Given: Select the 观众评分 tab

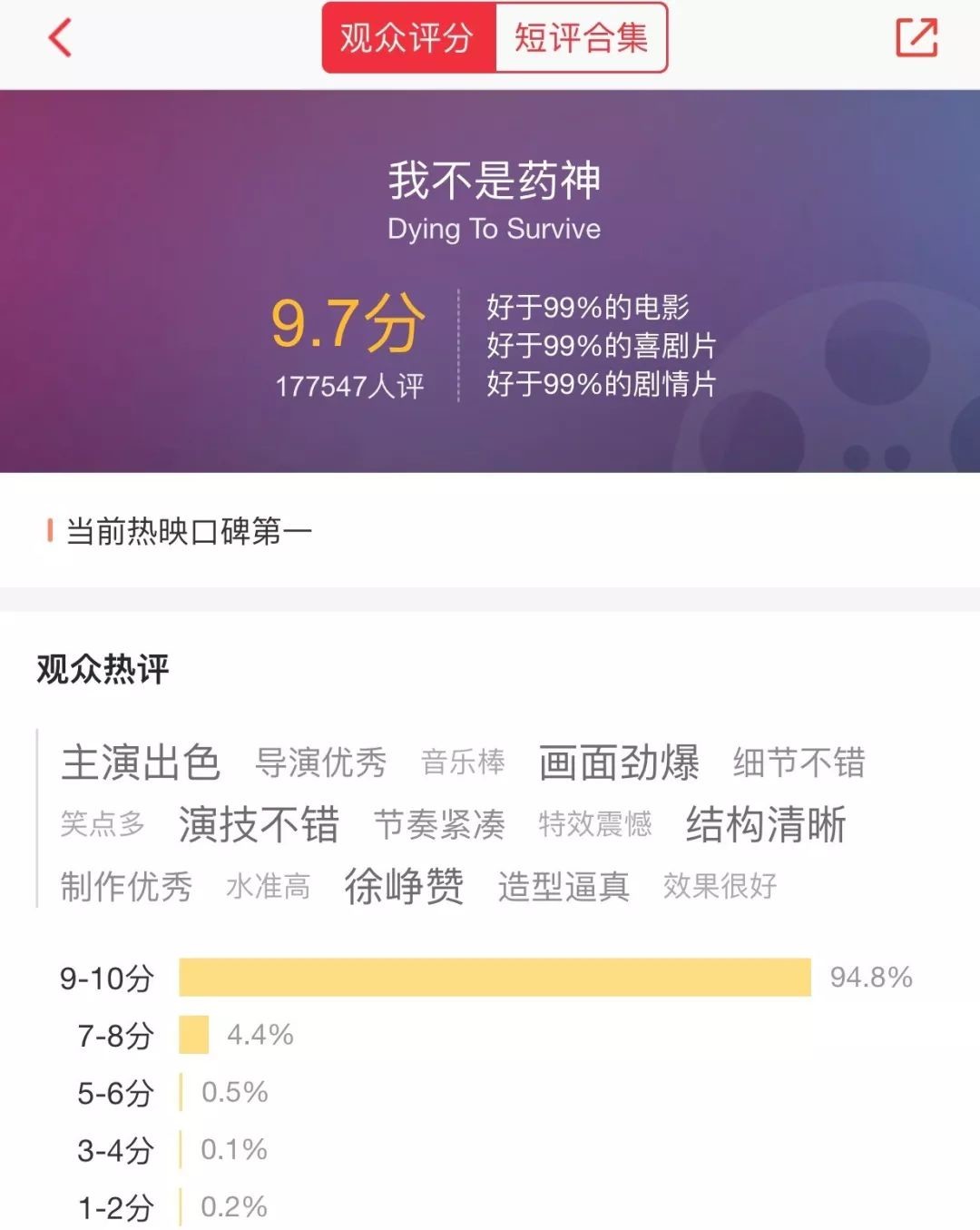Looking at the screenshot, I should 408,38.
